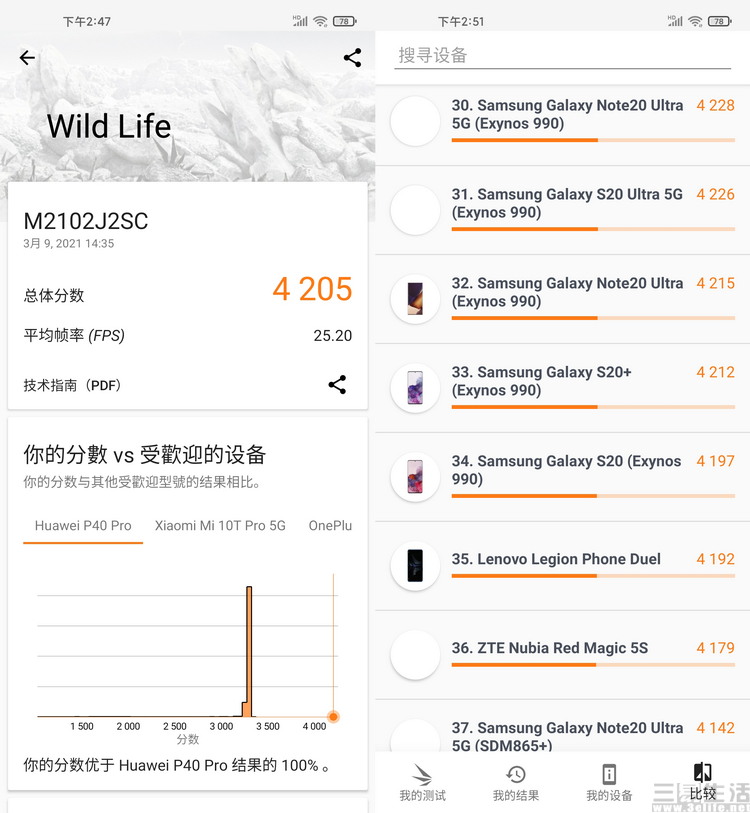Share the Wild Life result from header
The height and width of the screenshot is (813, 750).
click(x=352, y=58)
